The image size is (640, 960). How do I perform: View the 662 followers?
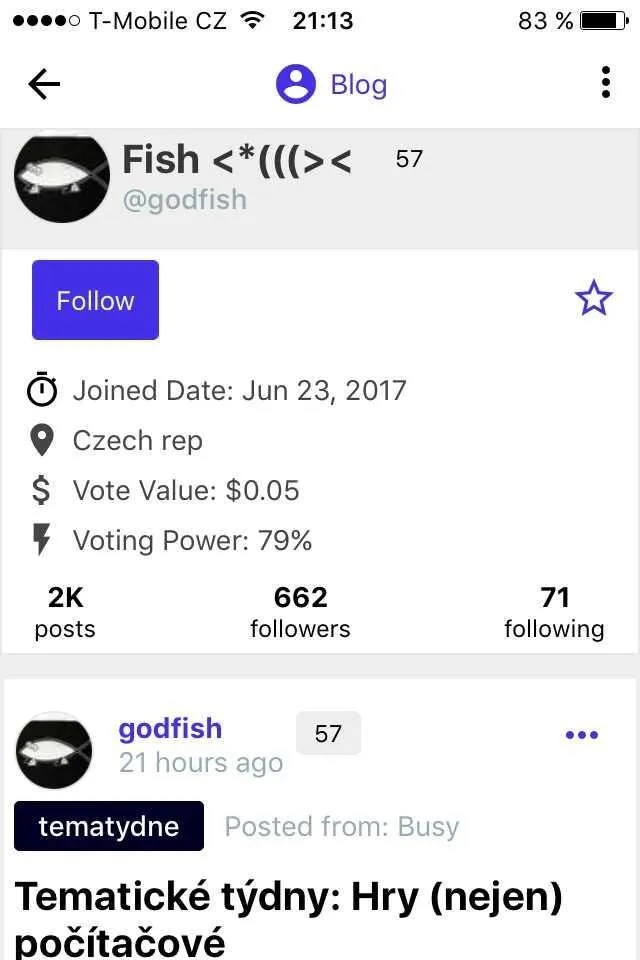[x=300, y=612]
